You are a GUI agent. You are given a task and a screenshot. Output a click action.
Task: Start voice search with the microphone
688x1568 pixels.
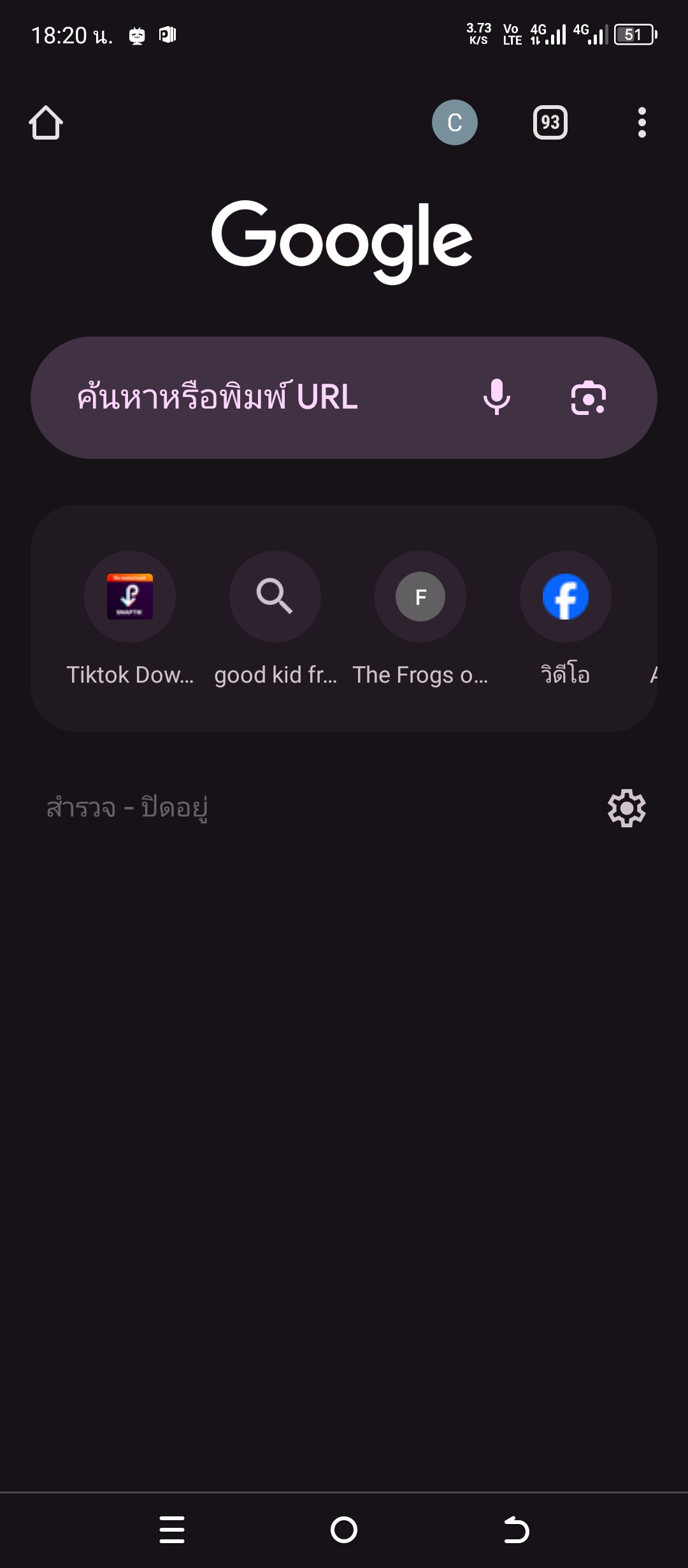(497, 398)
